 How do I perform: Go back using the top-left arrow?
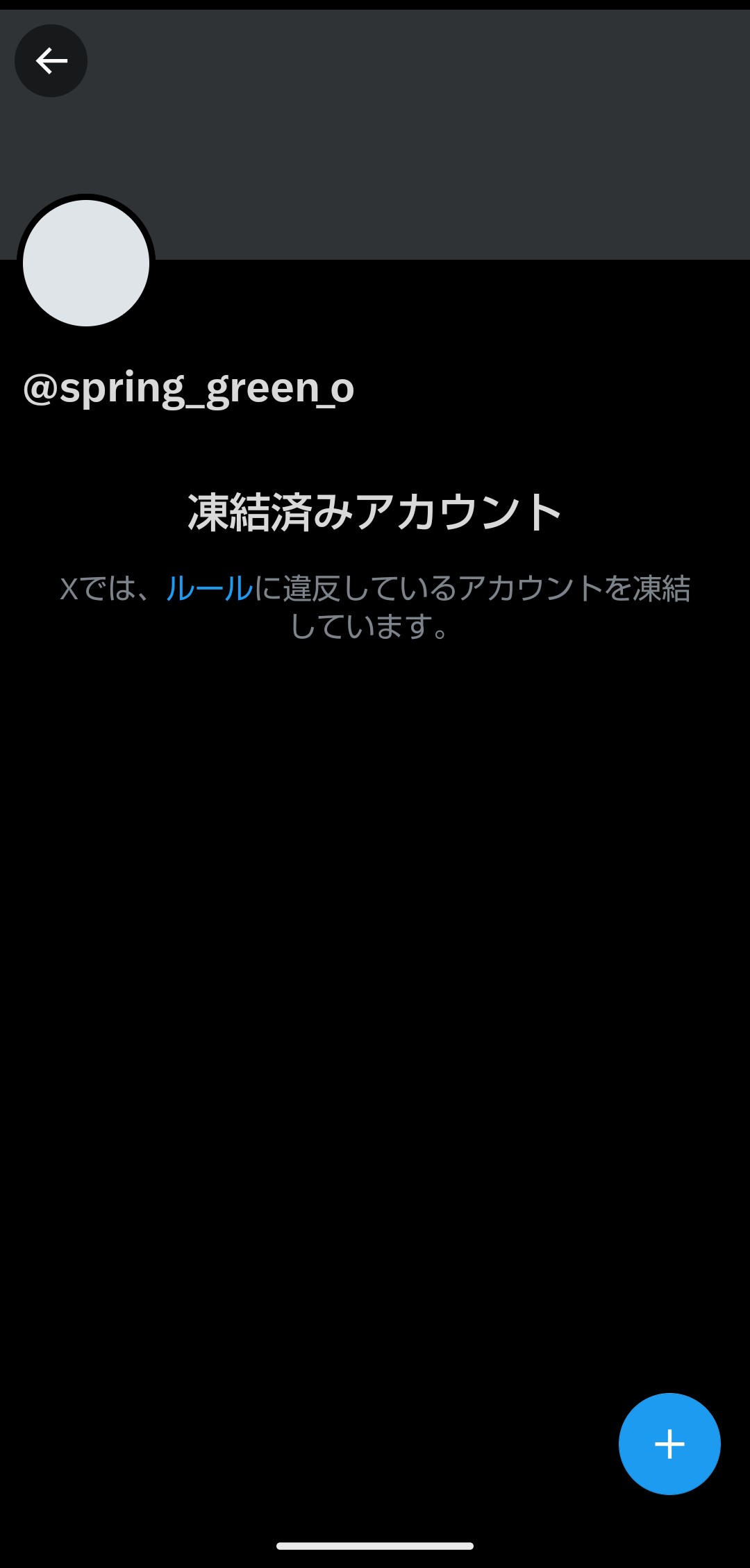coord(51,61)
